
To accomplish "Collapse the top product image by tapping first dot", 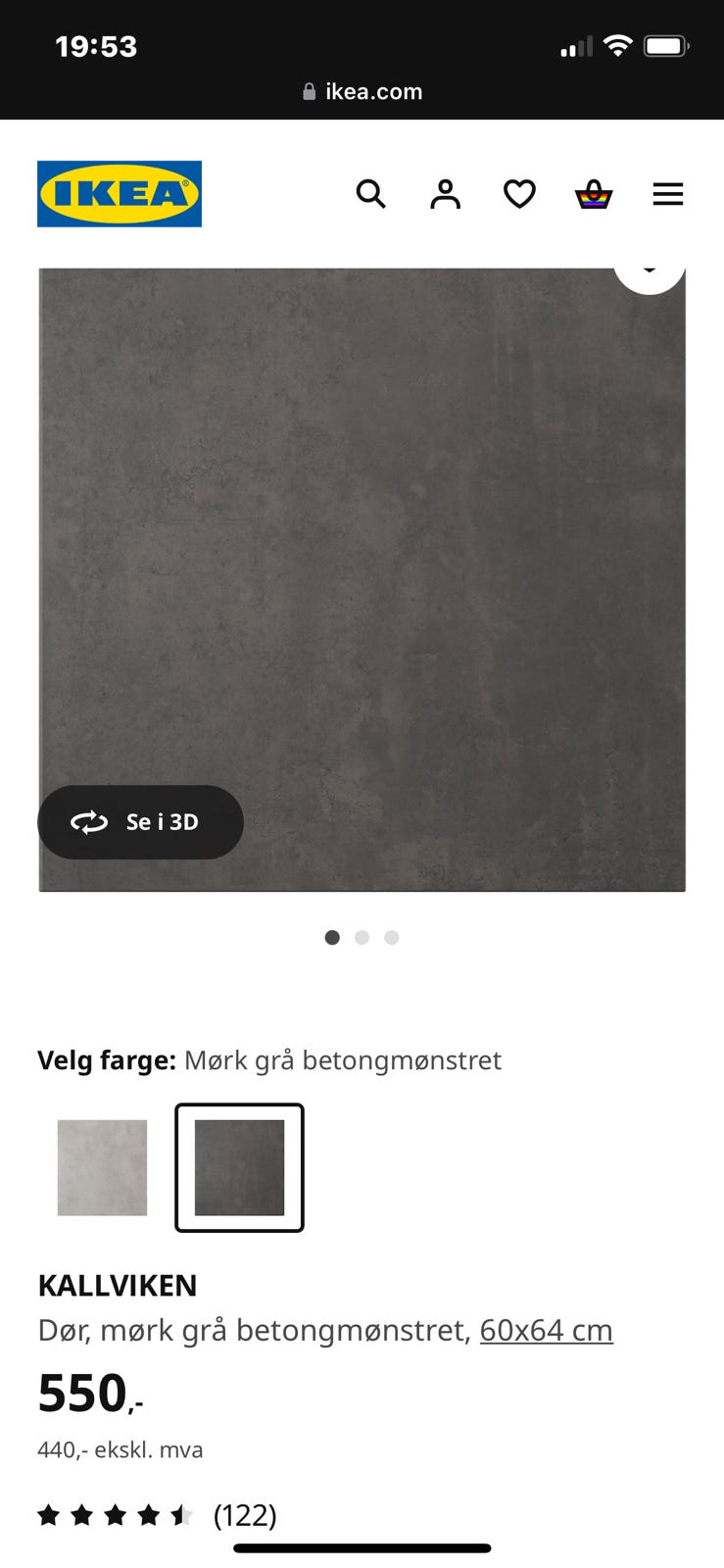I will click(332, 937).
